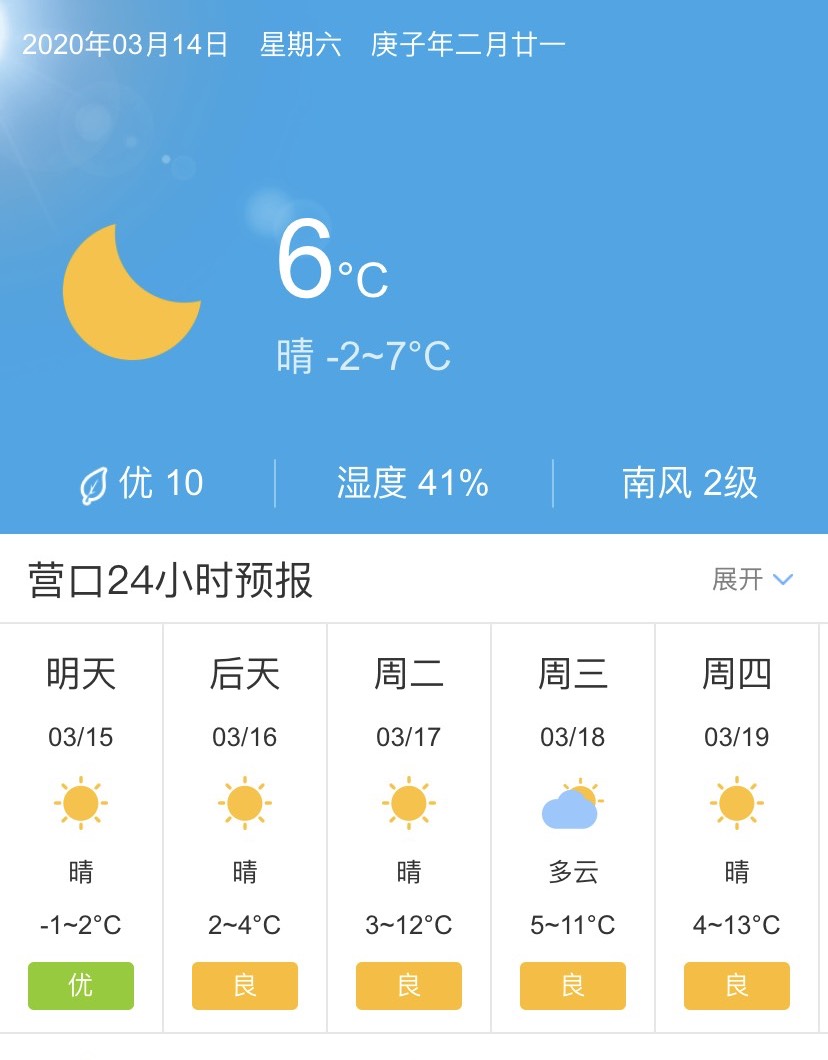828x1060 pixels.
Task: Click the green 优 air quality badge
Action: (x=80, y=985)
